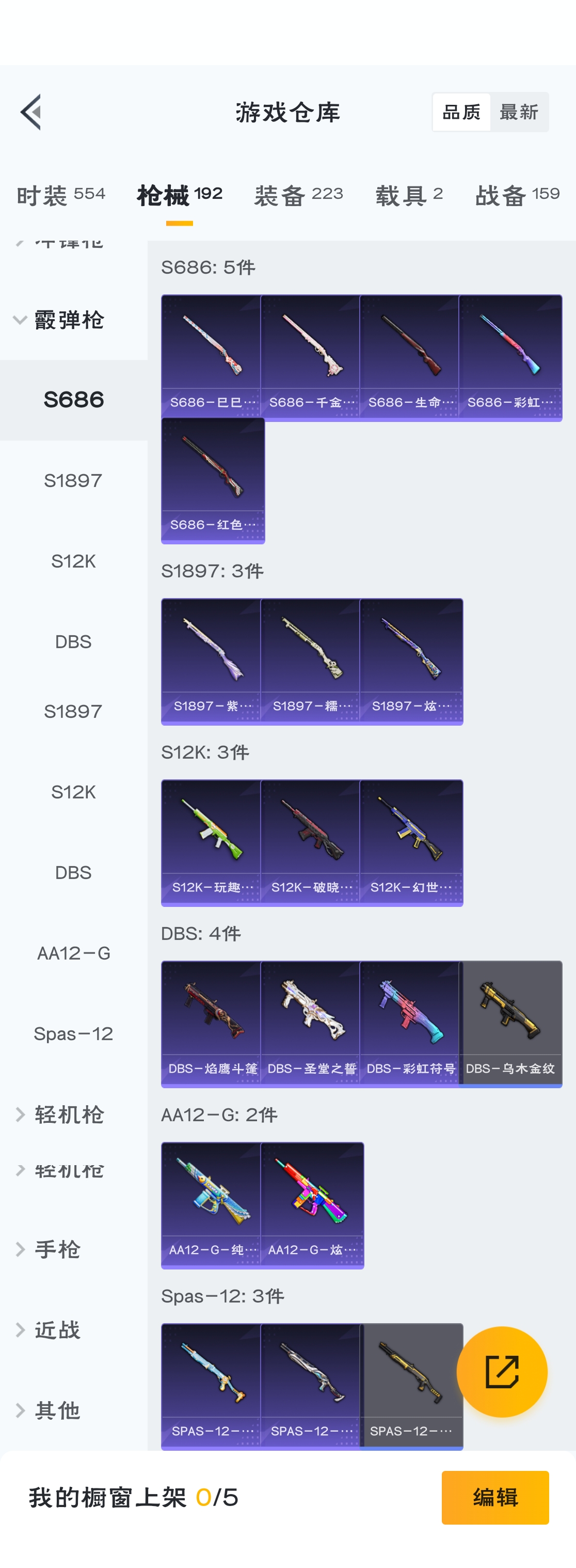Image resolution: width=576 pixels, height=1568 pixels.
Task: Expand the 其他 category
Action: pyautogui.click(x=57, y=1410)
